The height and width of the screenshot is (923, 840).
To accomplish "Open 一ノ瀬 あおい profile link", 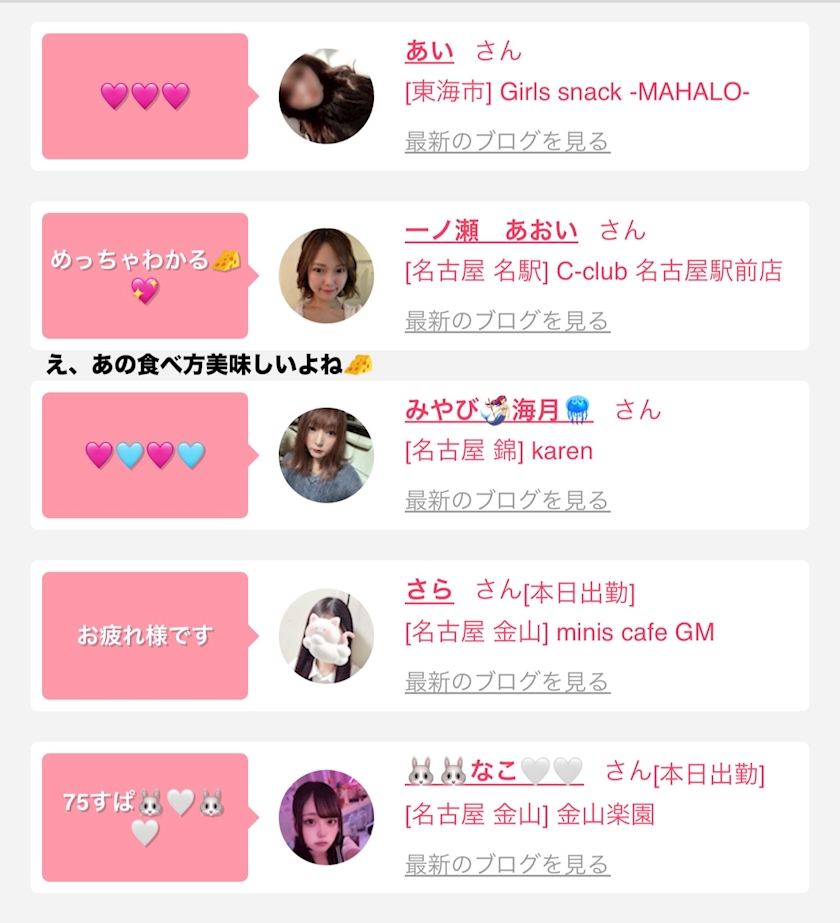I will (492, 231).
